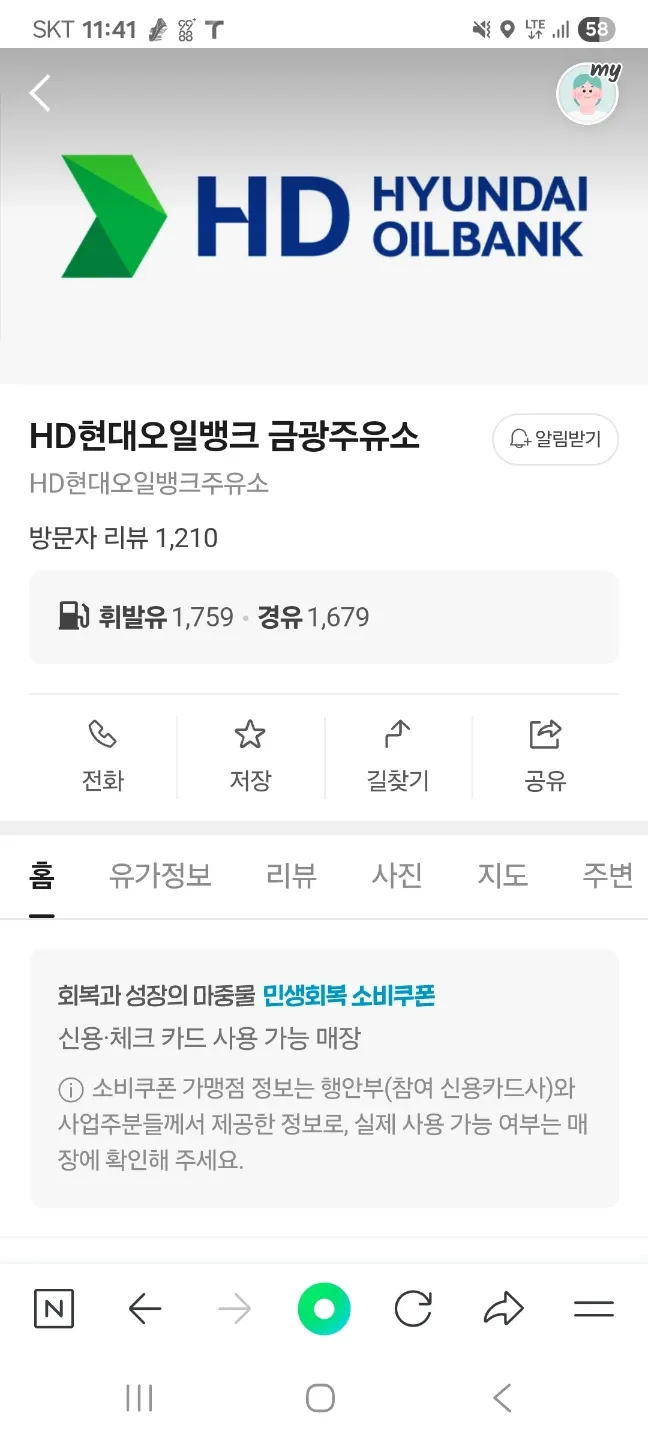Open the 지도 tab

pos(502,876)
